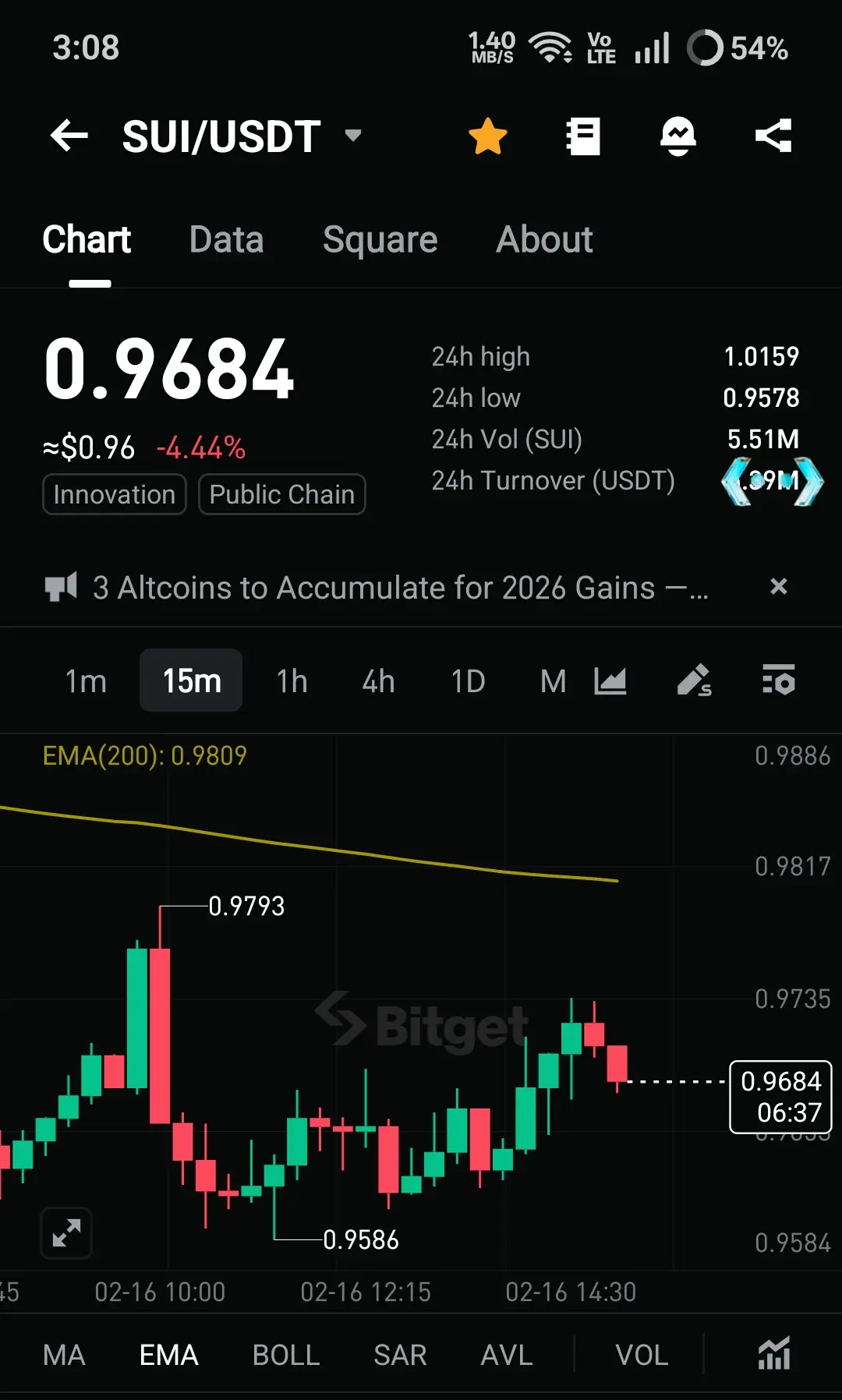Viewport: 842px width, 1400px height.
Task: Select the 1h timeframe
Action: (292, 681)
